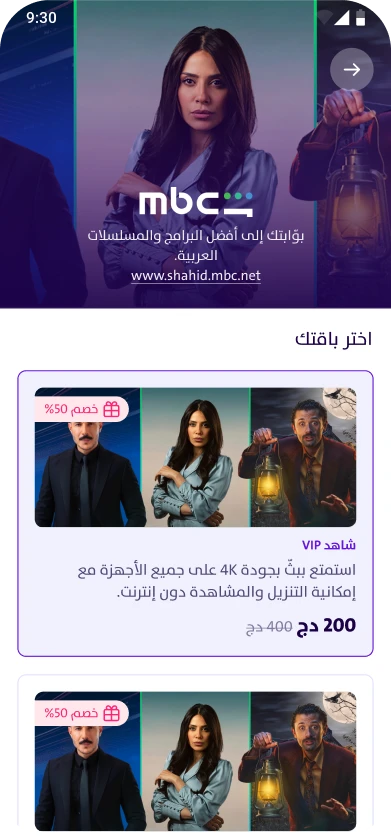
Task: Open the www.shahid.mbc.net link
Action: [x=196, y=276]
